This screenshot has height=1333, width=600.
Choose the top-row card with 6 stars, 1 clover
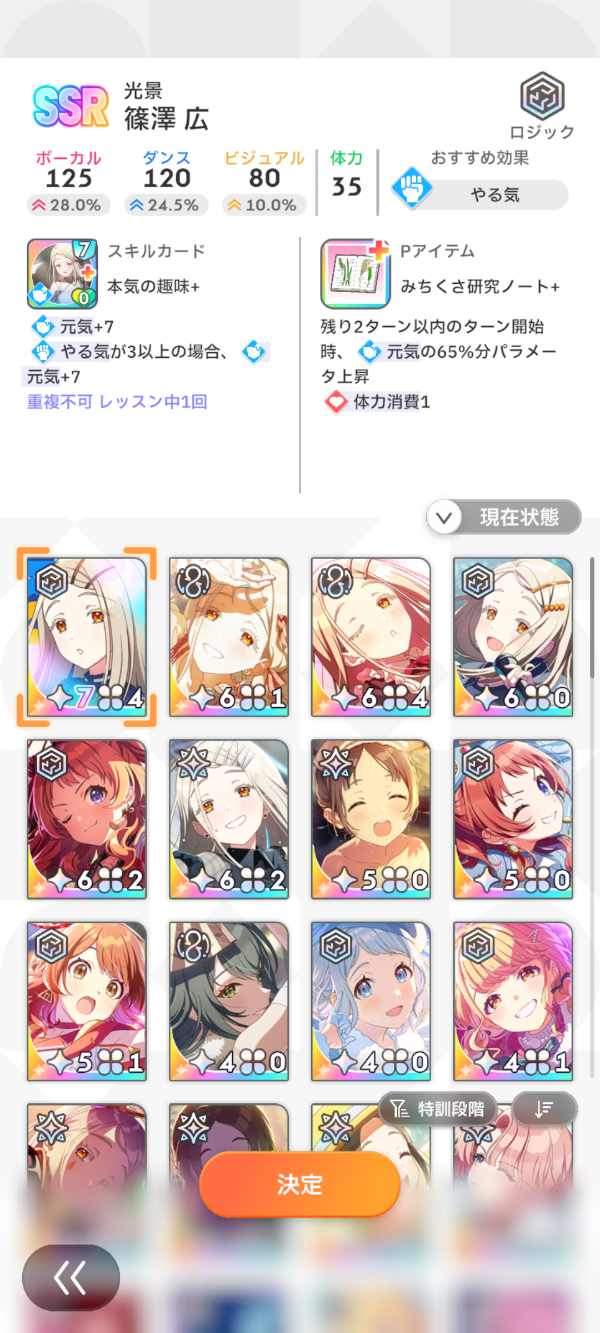point(229,637)
